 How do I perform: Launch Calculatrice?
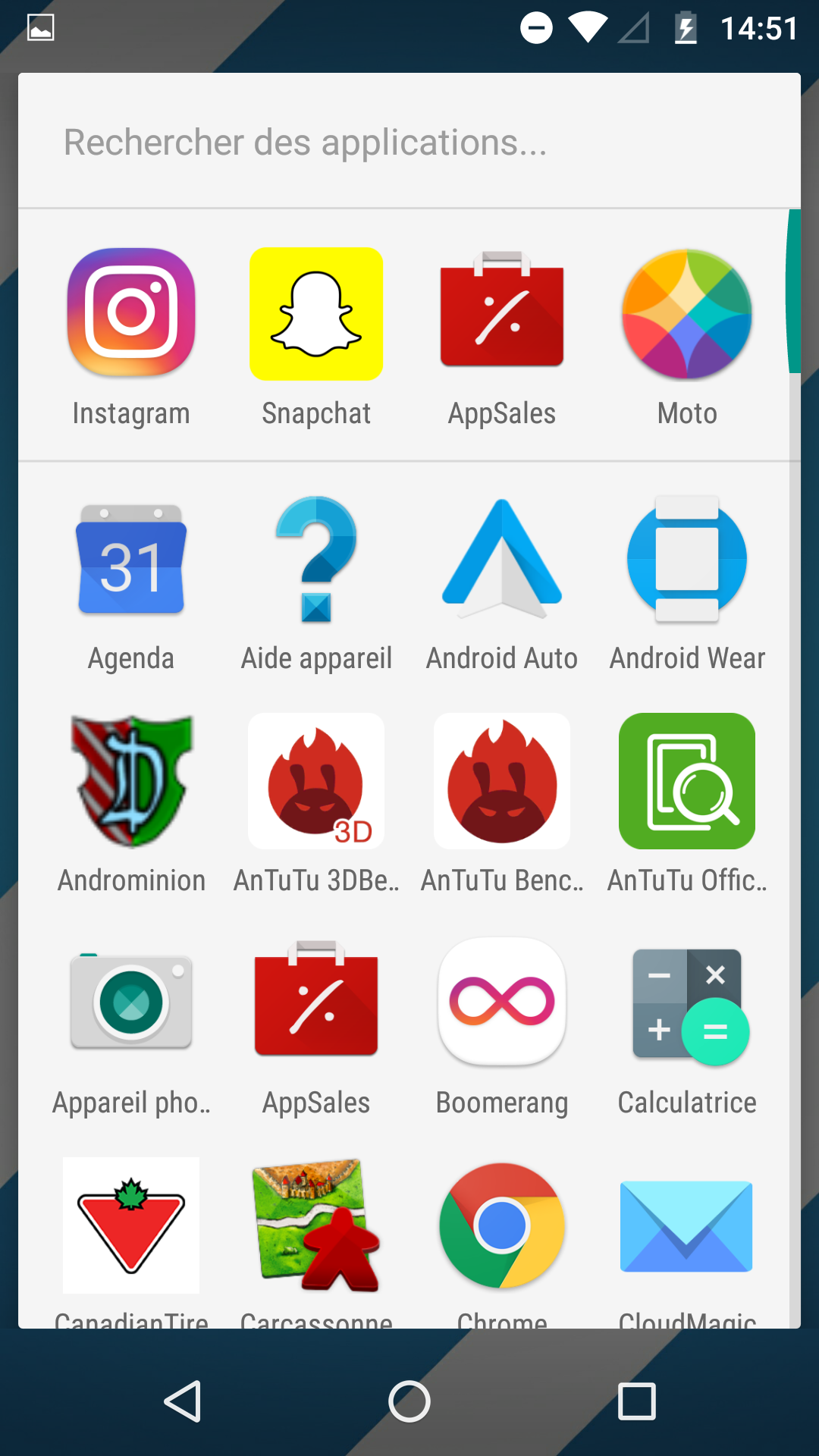click(x=687, y=1003)
